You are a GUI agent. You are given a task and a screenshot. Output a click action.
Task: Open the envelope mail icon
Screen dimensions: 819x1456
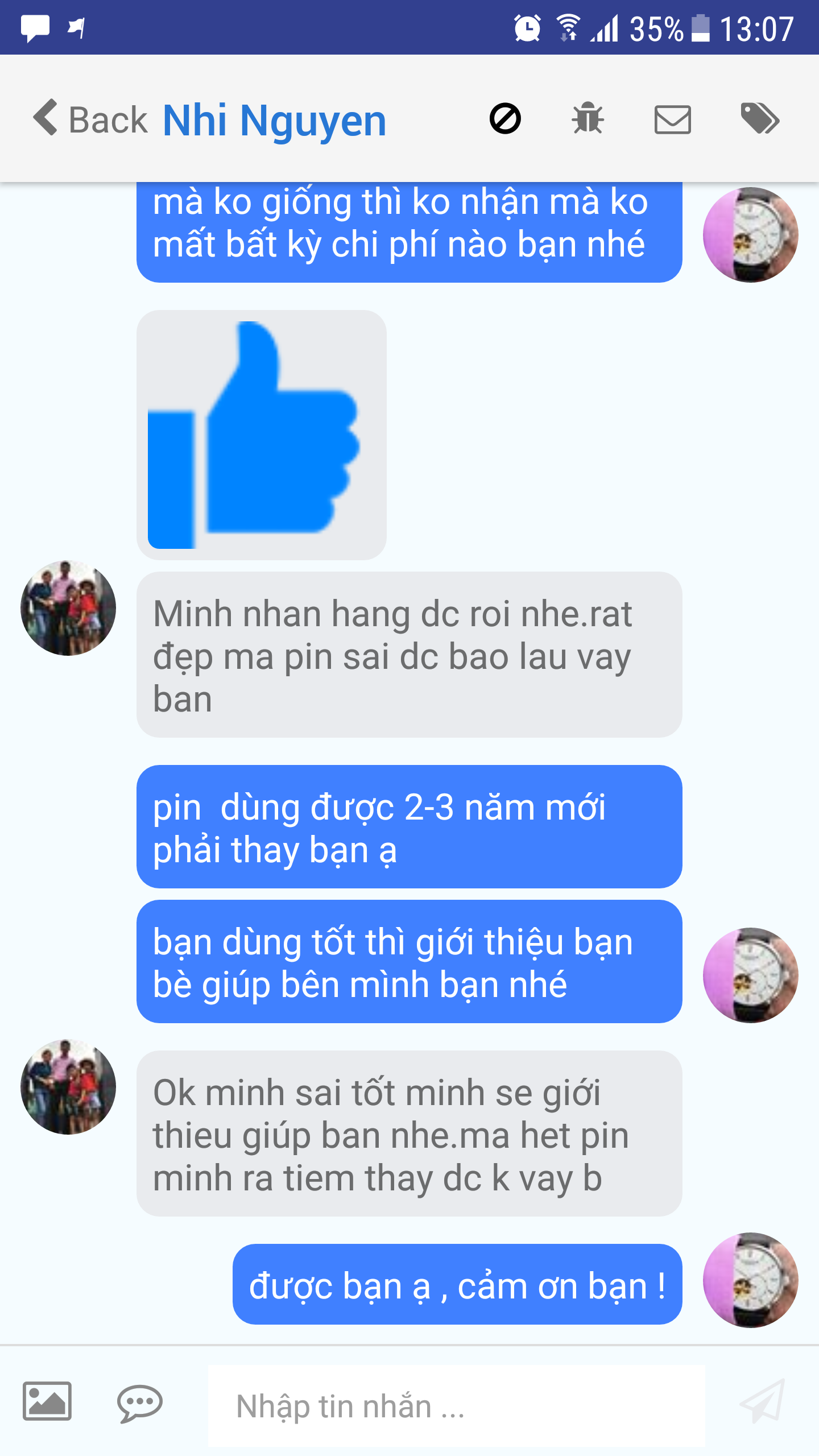point(672,119)
